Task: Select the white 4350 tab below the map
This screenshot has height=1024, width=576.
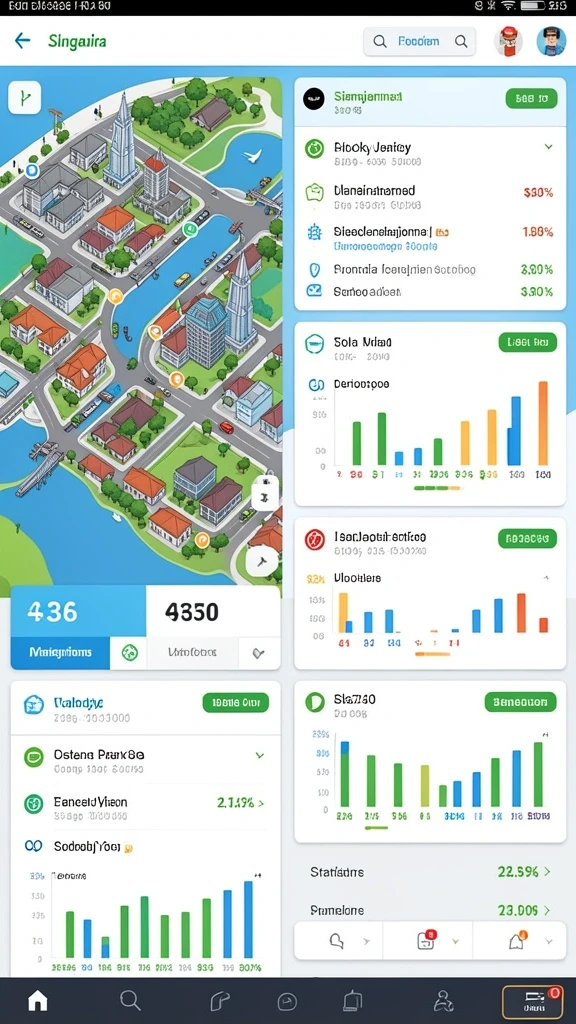Action: pyautogui.click(x=213, y=627)
